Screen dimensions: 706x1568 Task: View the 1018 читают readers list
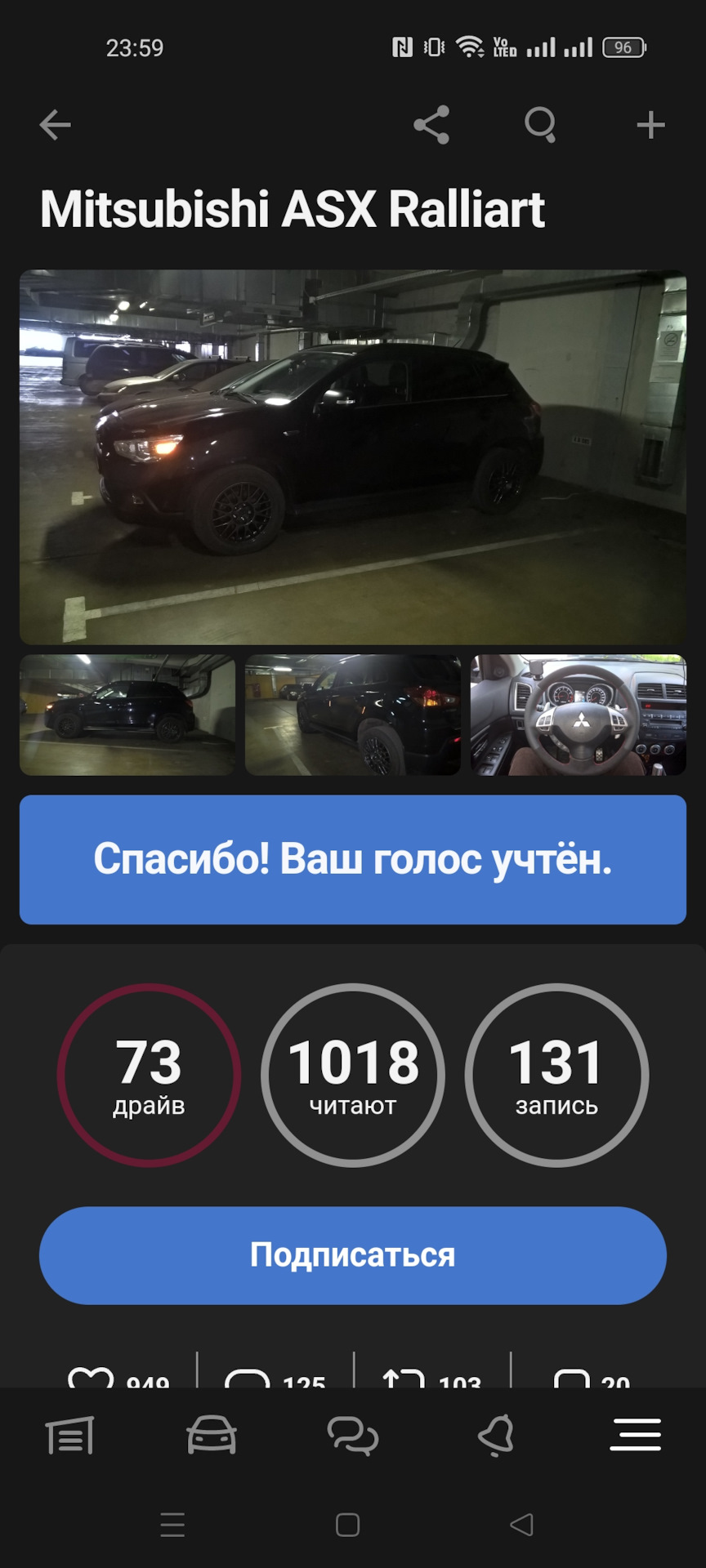coord(353,1075)
